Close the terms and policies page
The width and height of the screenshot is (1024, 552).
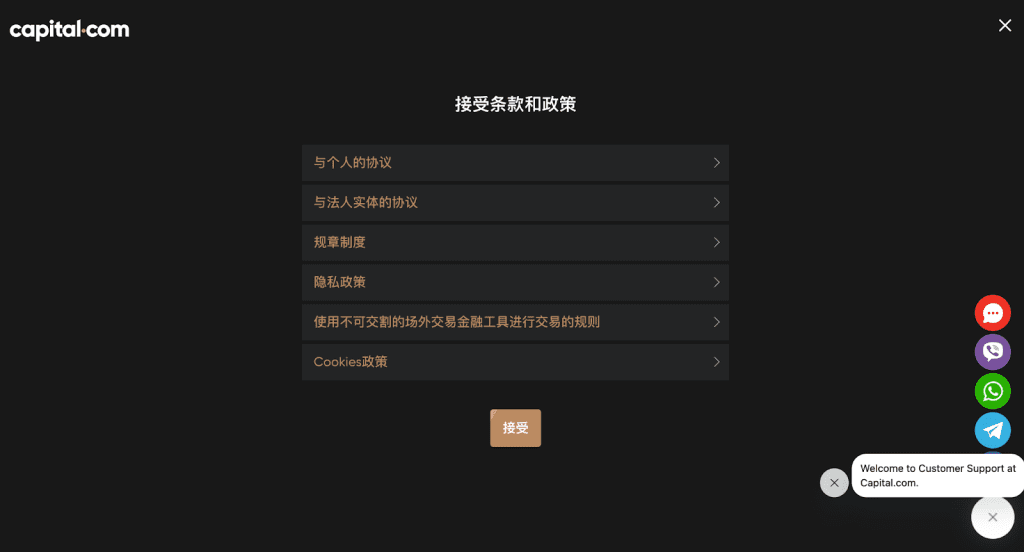(x=1004, y=25)
